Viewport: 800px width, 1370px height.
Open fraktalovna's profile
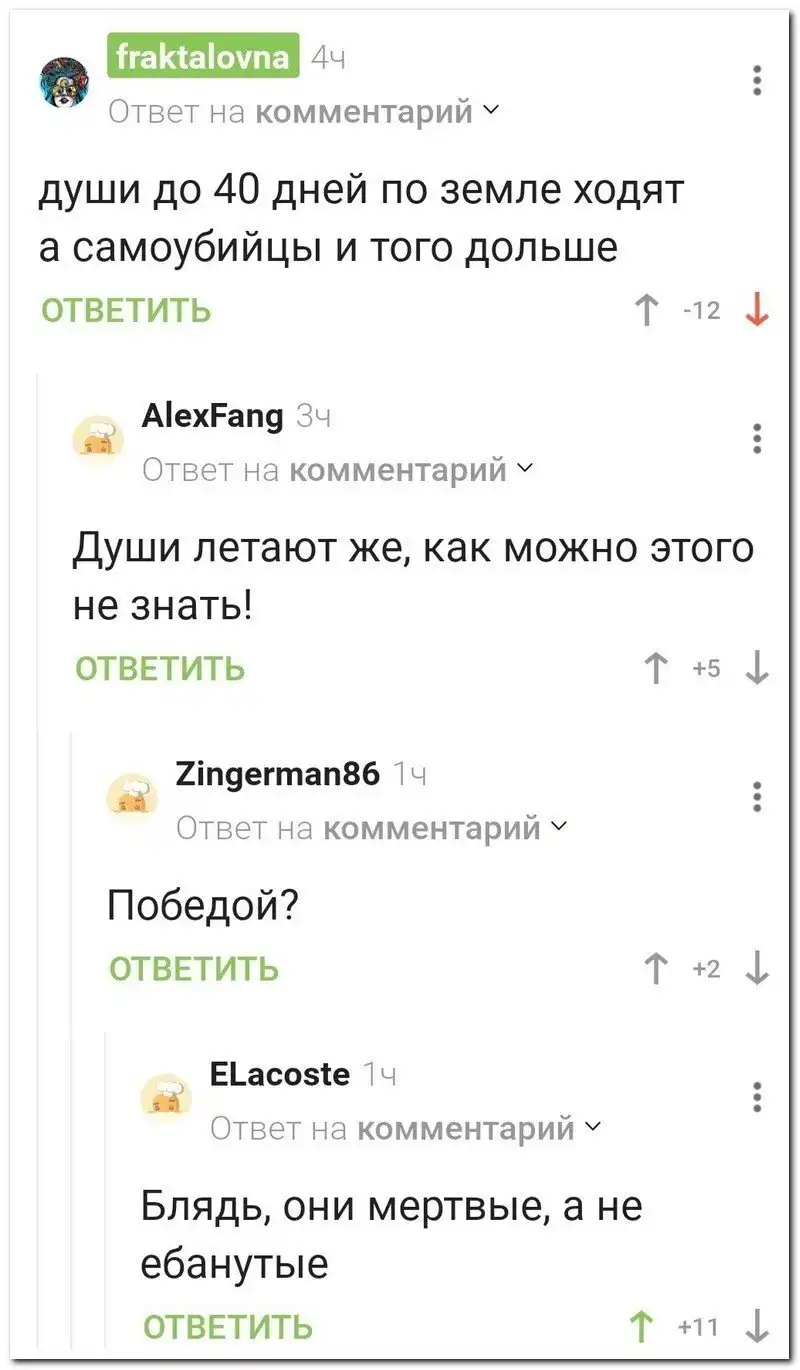click(x=203, y=58)
